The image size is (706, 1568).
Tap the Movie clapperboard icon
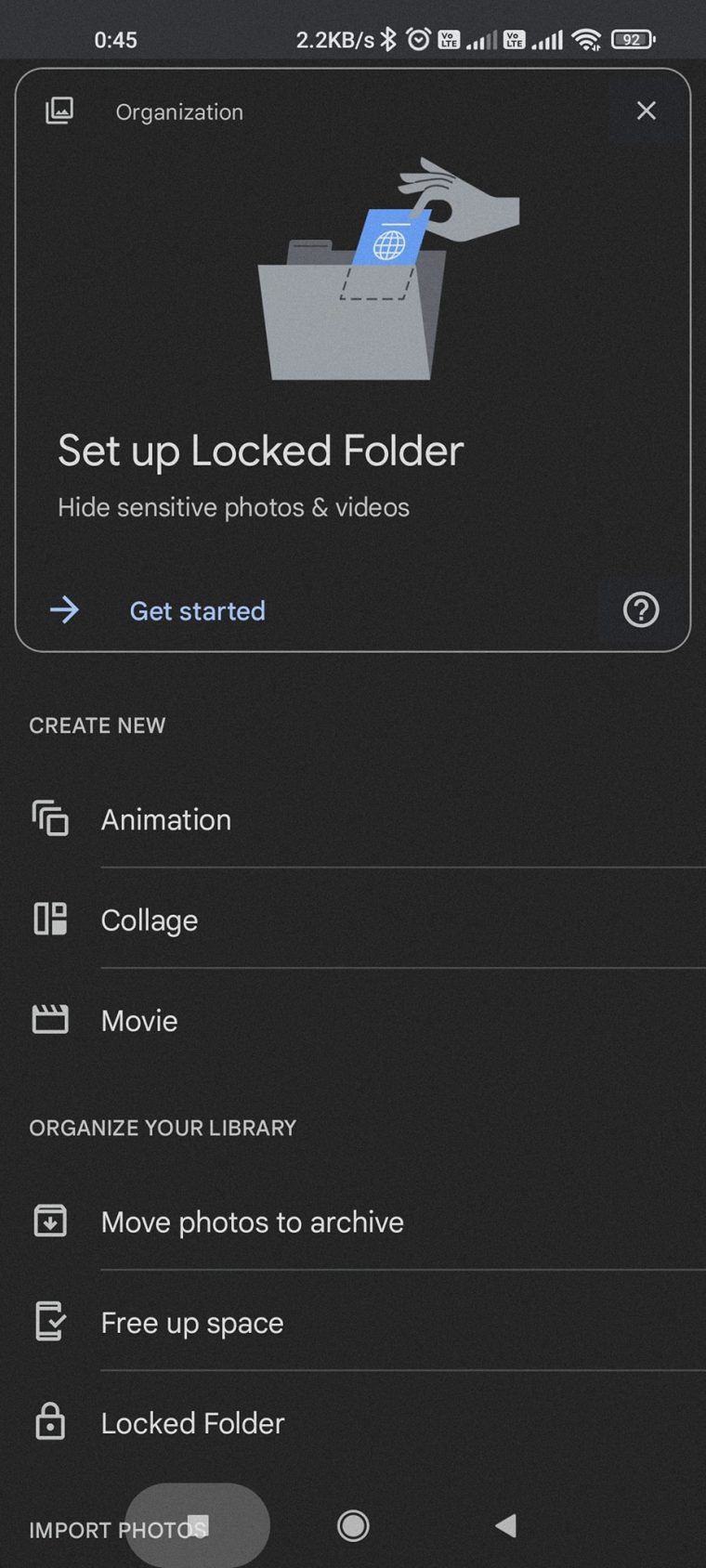[x=50, y=1019]
